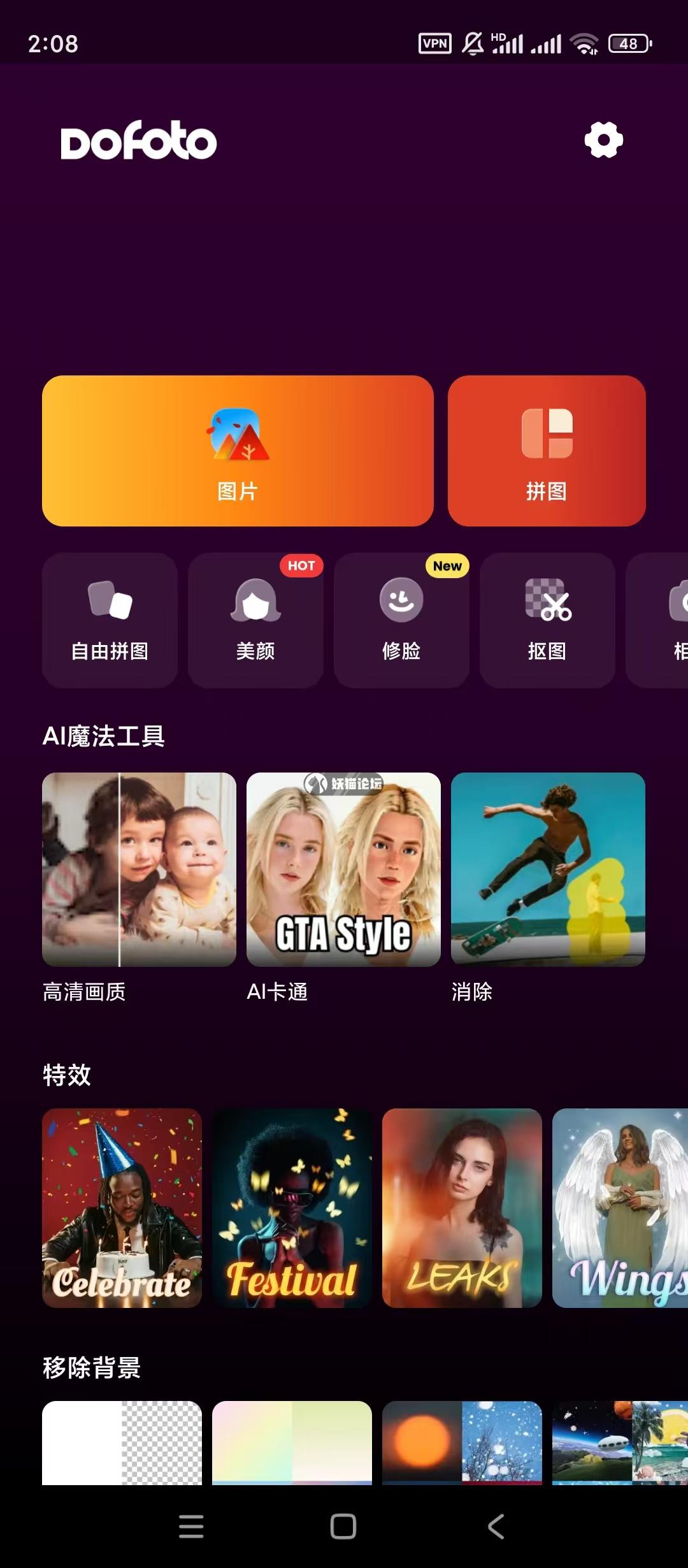This screenshot has width=688, height=1568.
Task: Apply the Celebrate effect
Action: pos(122,1208)
